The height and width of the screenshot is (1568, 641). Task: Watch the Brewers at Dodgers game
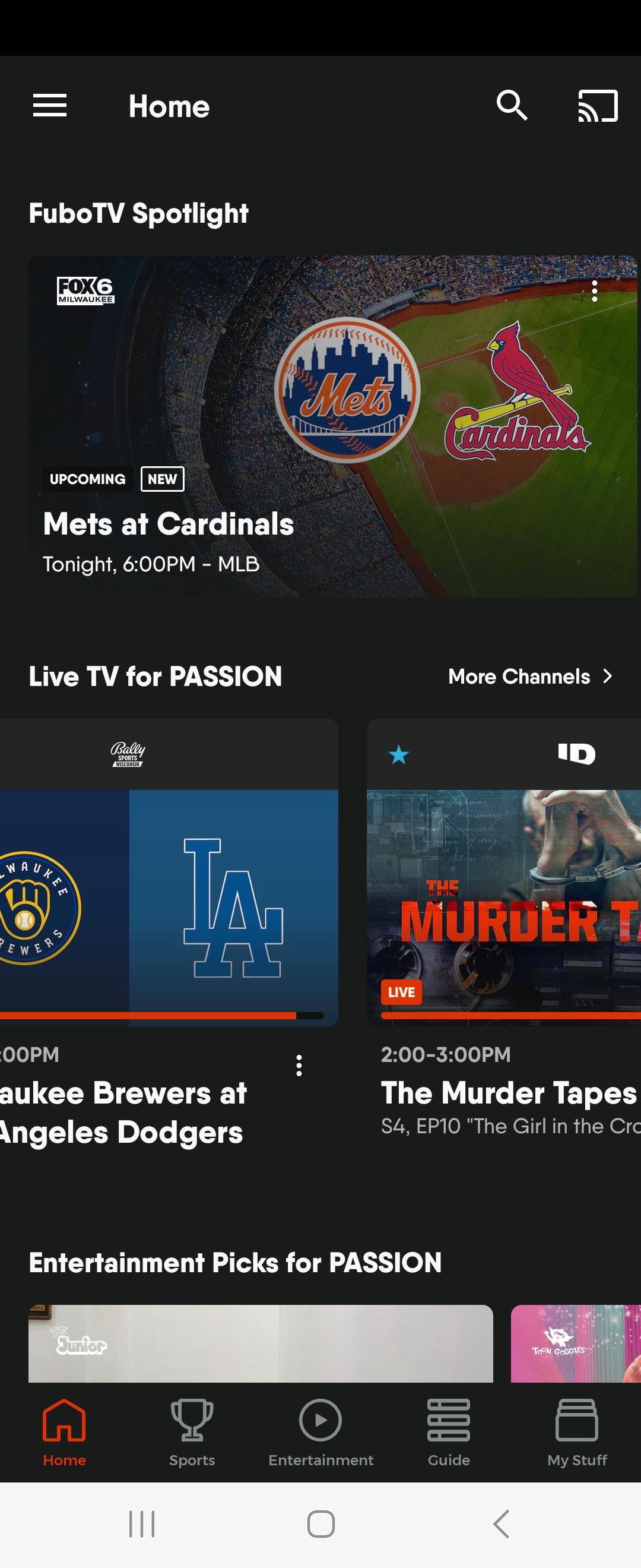(169, 907)
